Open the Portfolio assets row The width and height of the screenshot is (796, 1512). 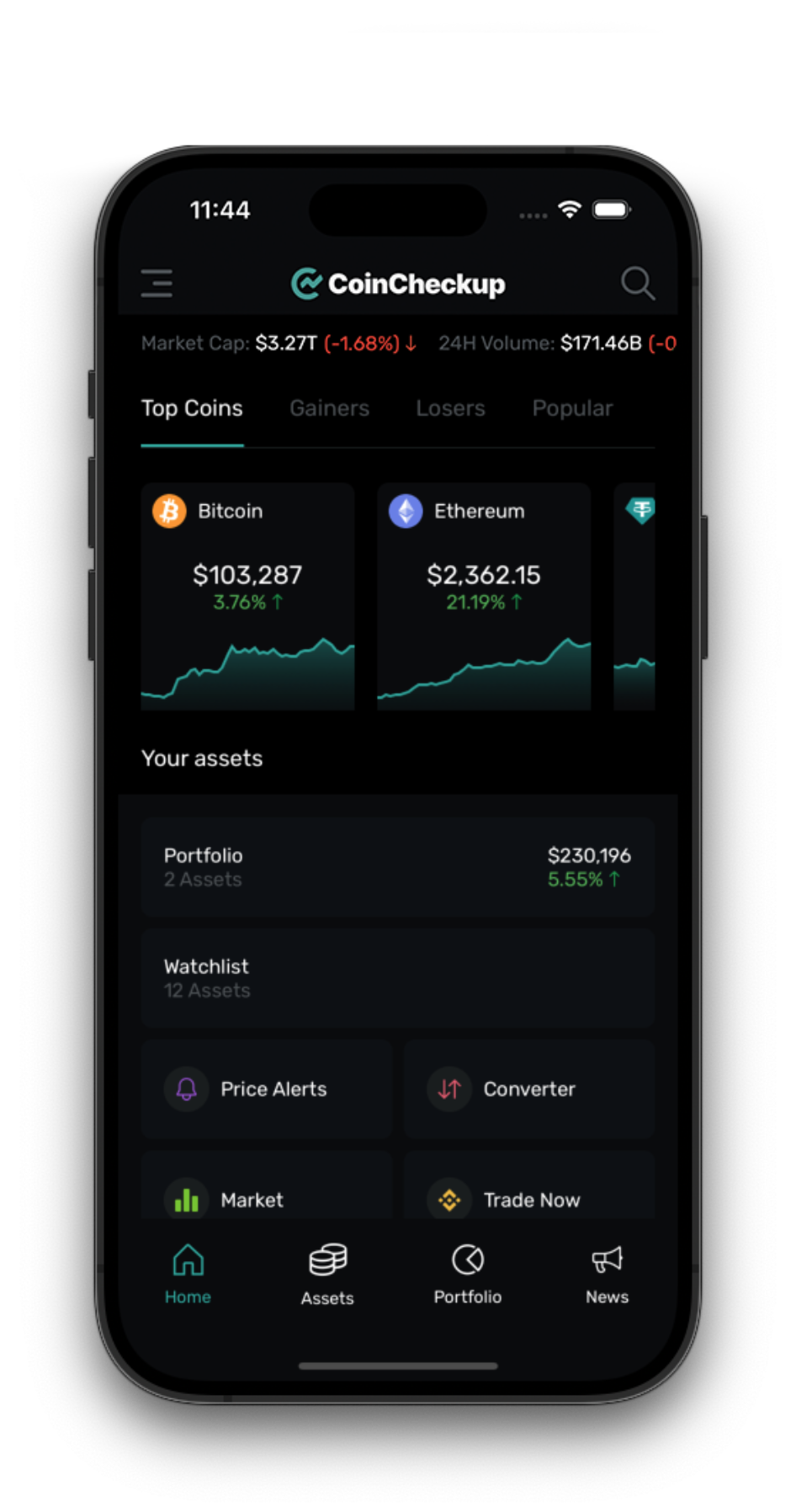click(x=397, y=866)
